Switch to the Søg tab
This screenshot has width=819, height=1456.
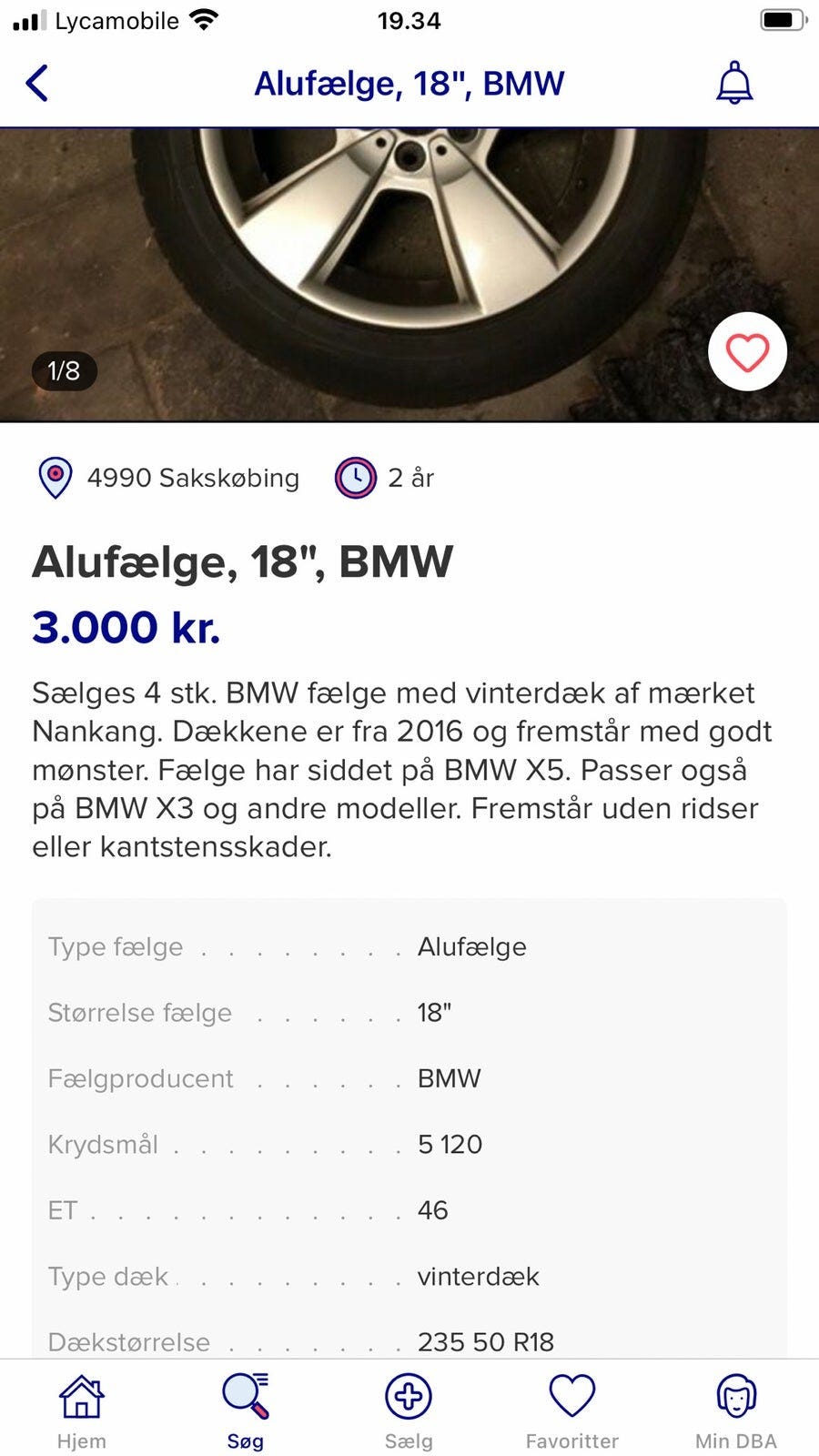point(244,1409)
